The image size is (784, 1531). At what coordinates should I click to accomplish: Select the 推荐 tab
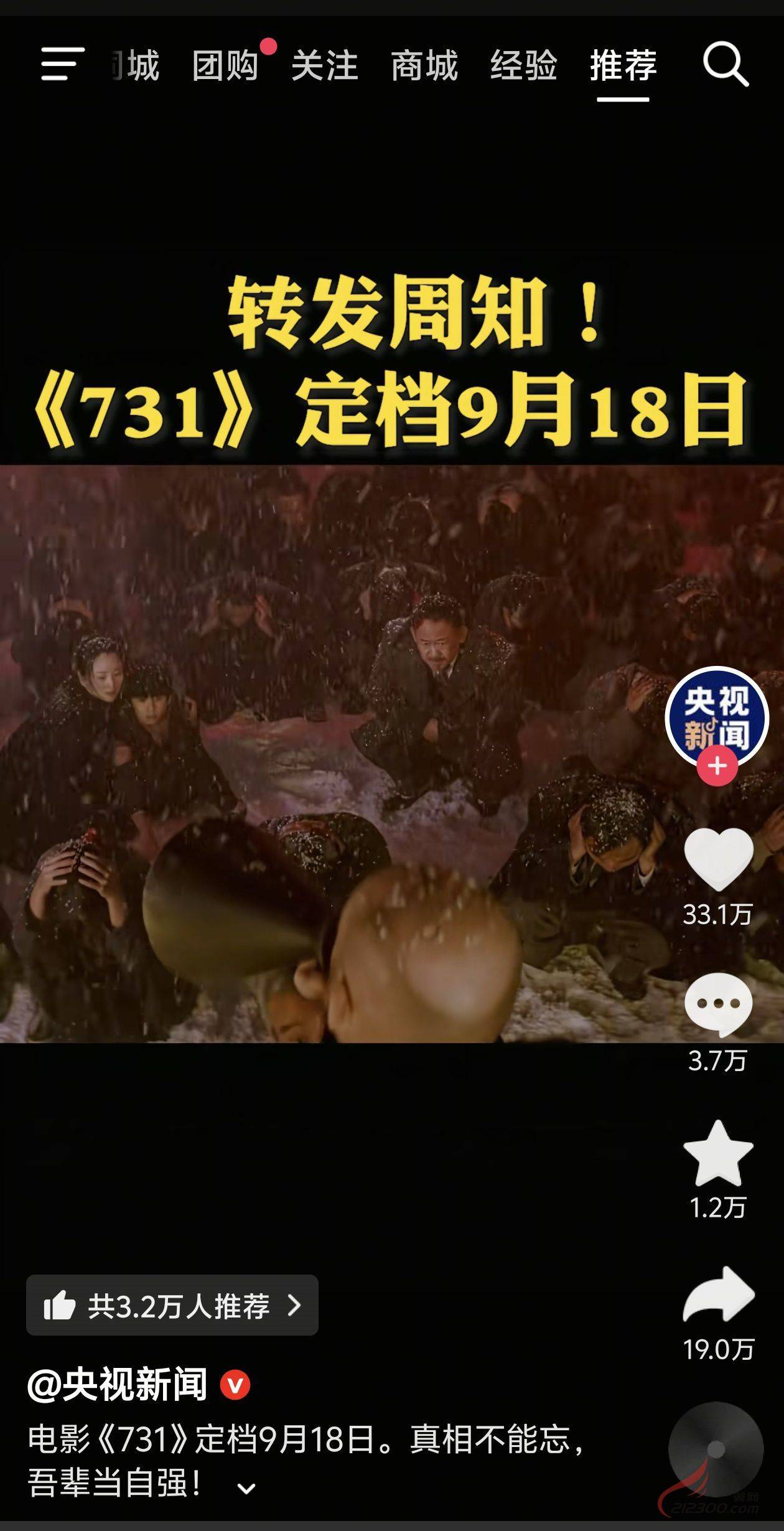click(623, 65)
